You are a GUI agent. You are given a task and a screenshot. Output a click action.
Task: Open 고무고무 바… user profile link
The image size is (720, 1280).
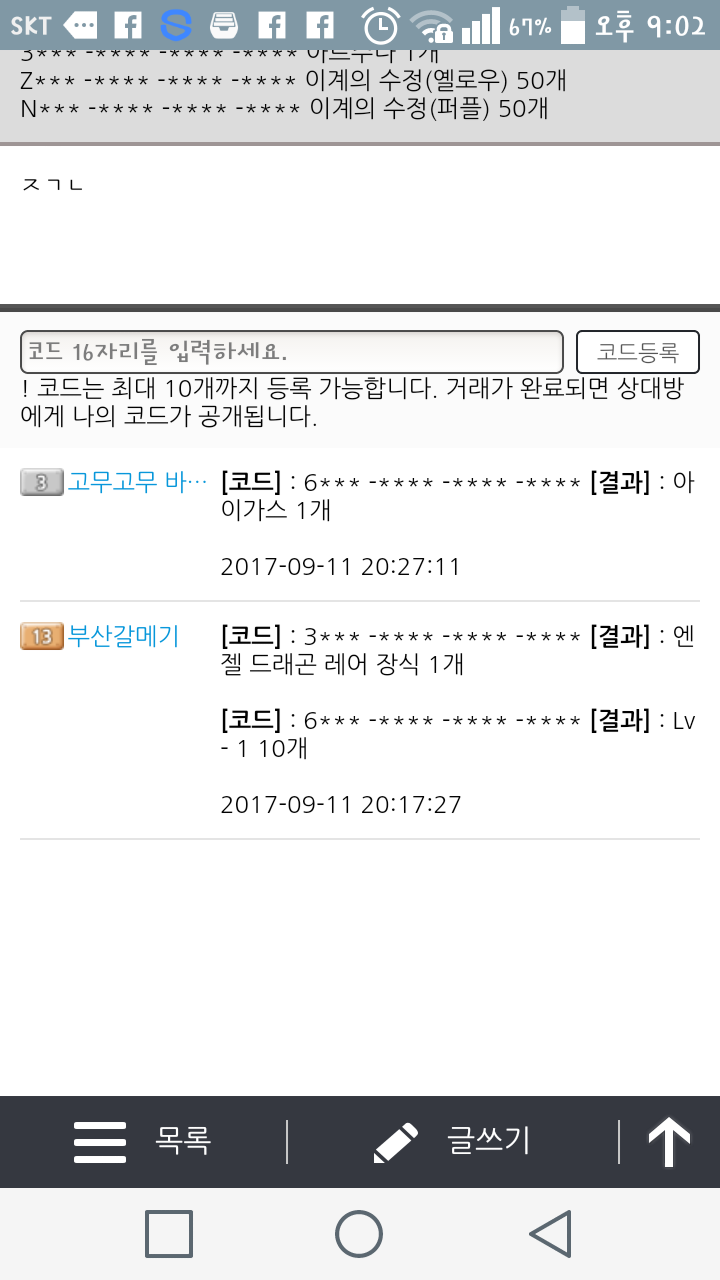[137, 482]
